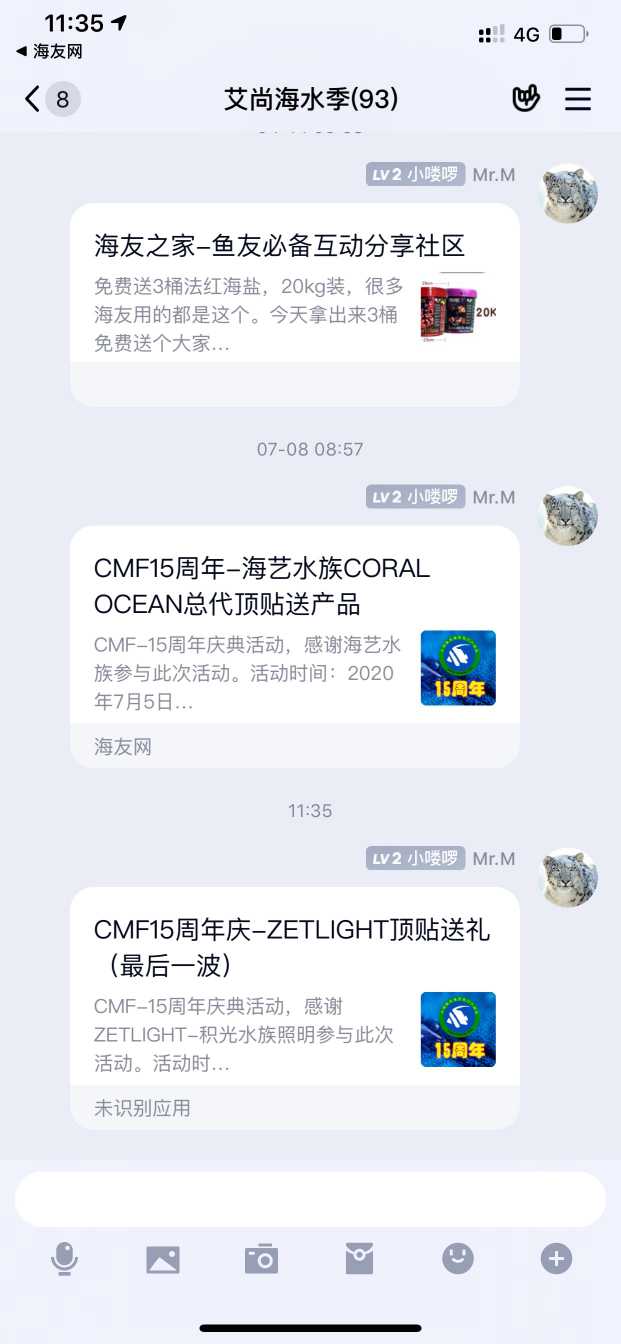Image resolution: width=621 pixels, height=1344 pixels.
Task: Return to 海友网 app via status bar
Action: (x=49, y=51)
